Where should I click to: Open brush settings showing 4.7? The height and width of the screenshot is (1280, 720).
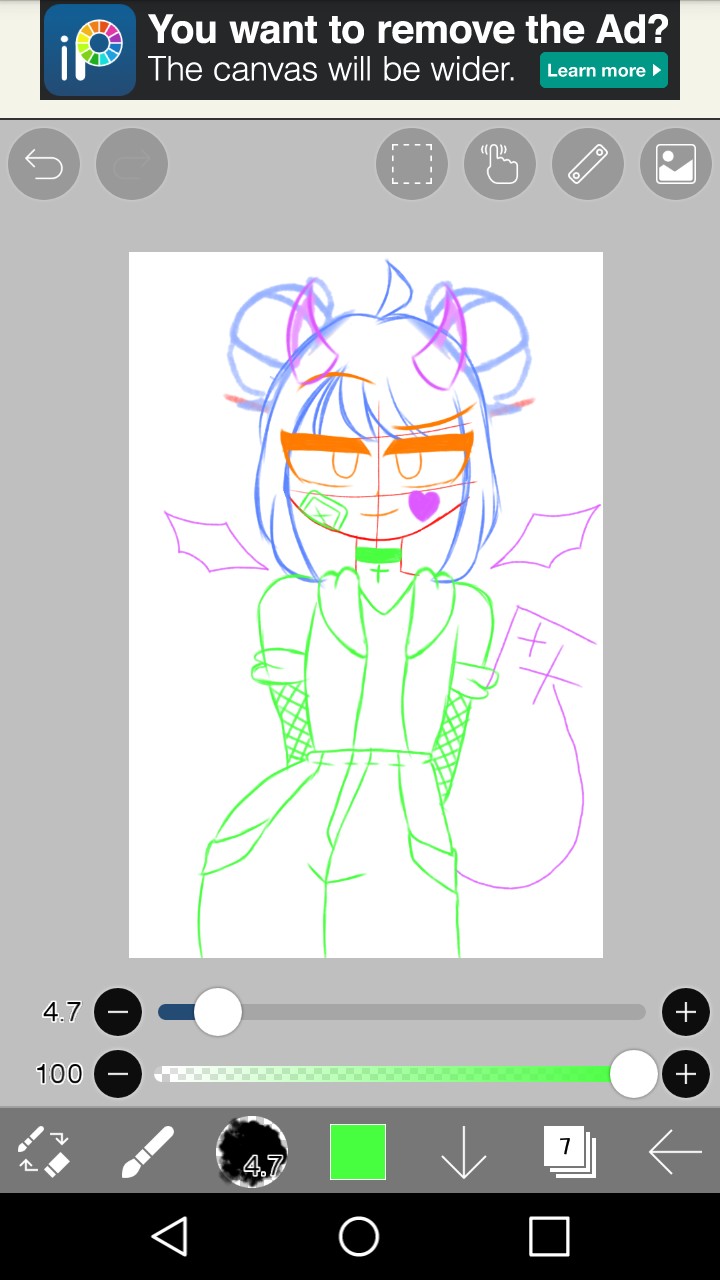(x=252, y=1152)
